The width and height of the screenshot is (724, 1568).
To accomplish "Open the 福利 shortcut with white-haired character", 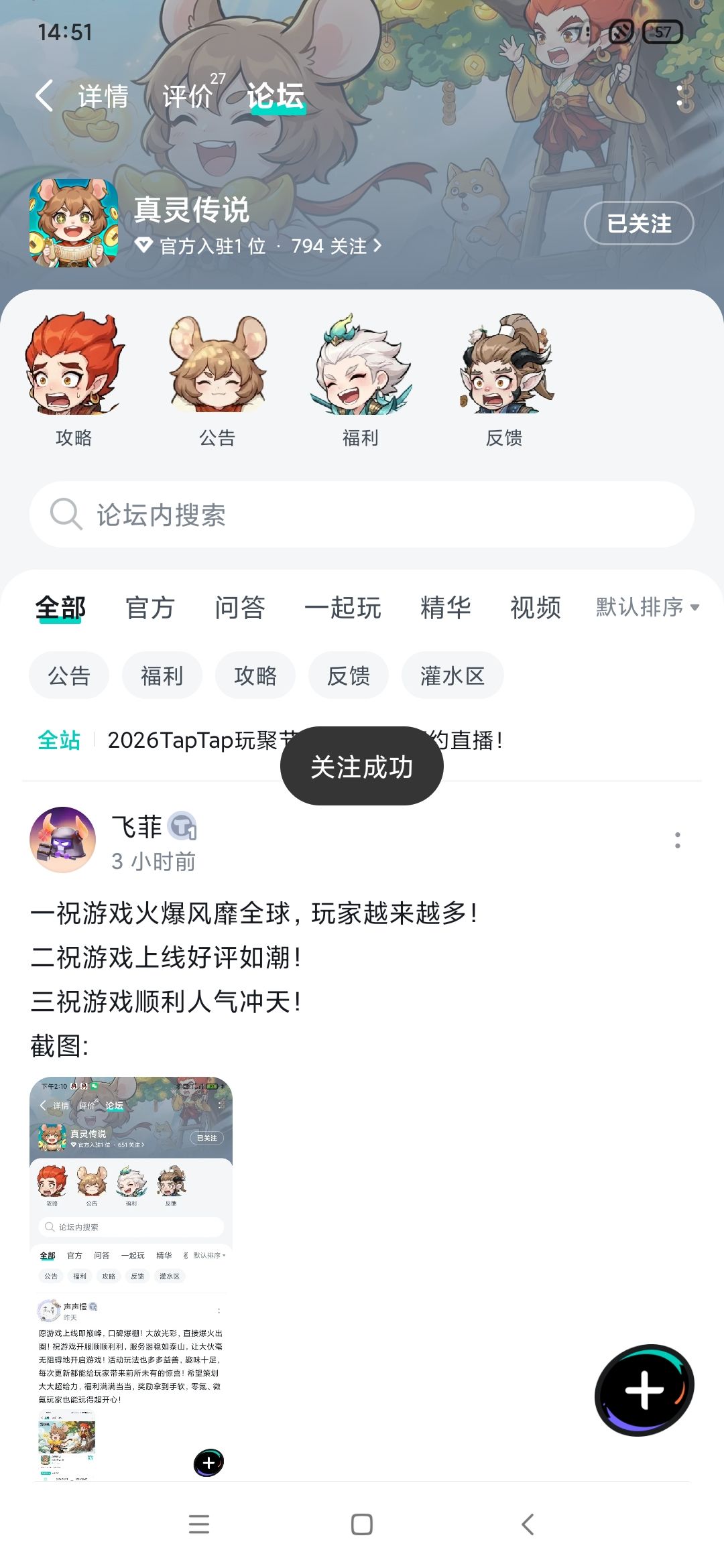I will (x=361, y=380).
